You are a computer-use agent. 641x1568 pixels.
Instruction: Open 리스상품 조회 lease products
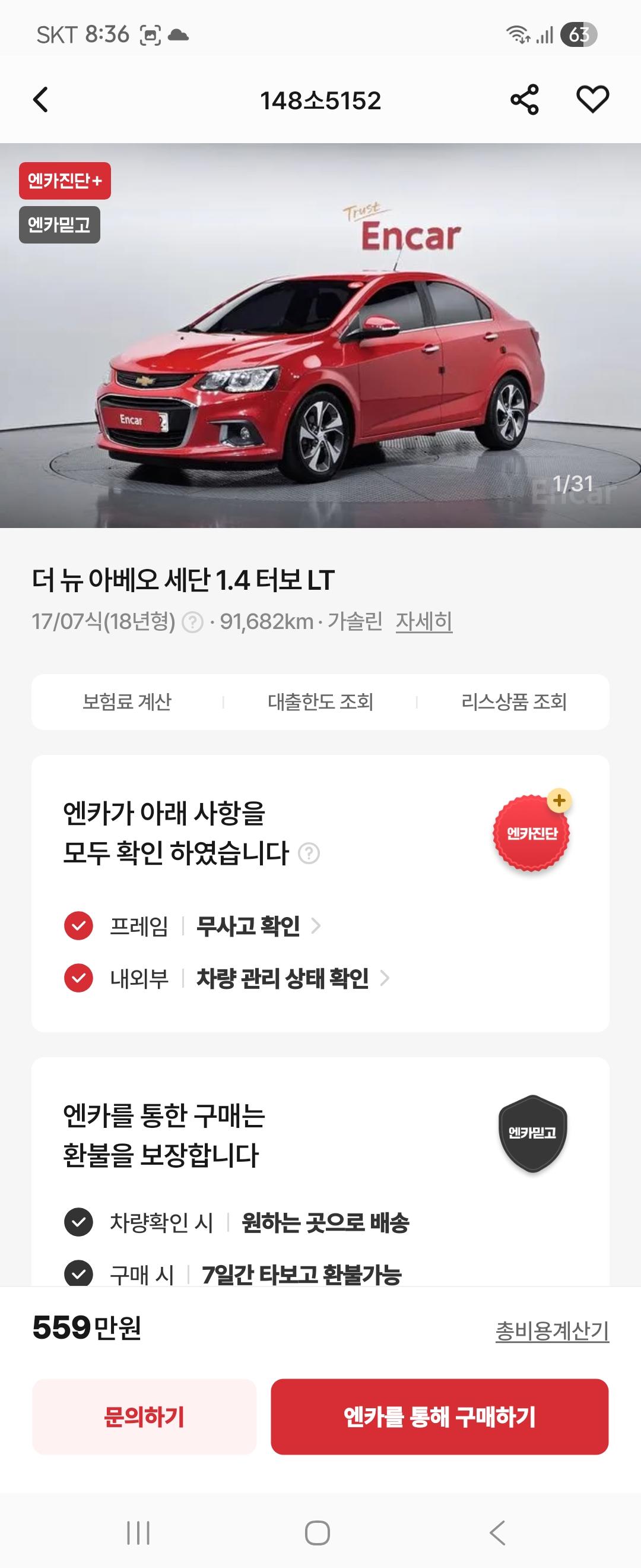514,702
